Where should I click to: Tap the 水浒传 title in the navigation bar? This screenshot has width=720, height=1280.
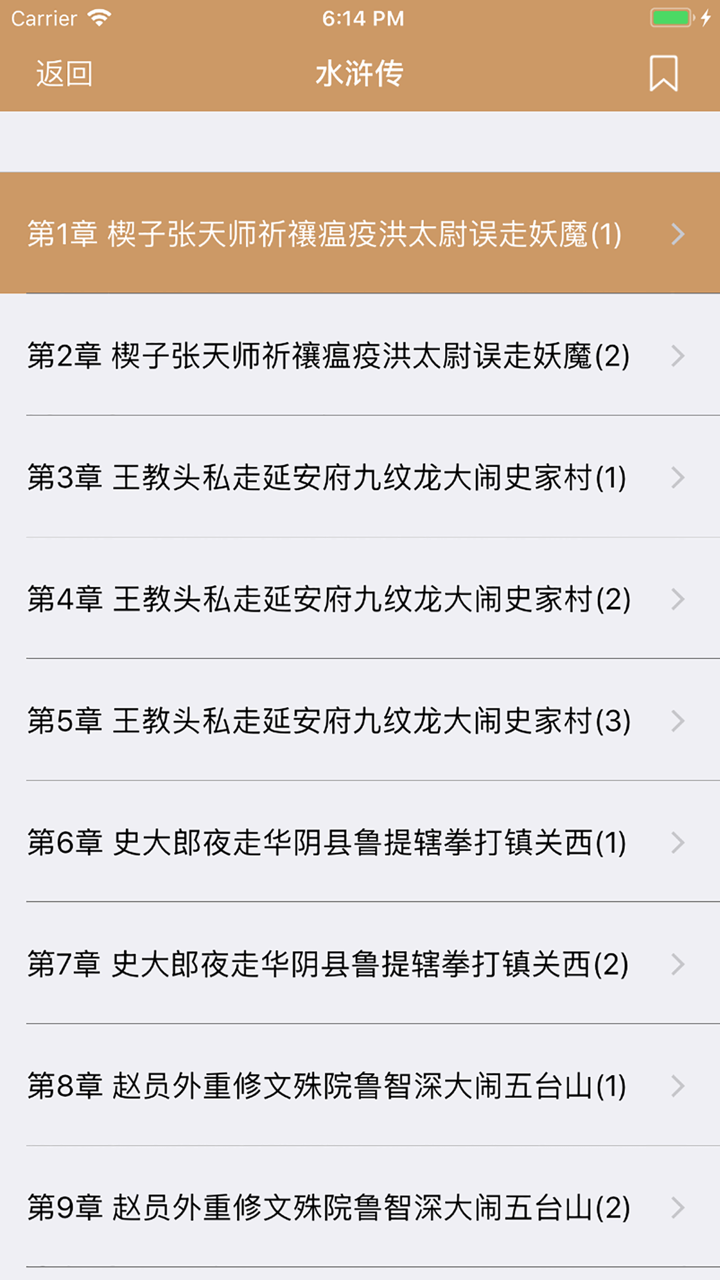[x=358, y=74]
